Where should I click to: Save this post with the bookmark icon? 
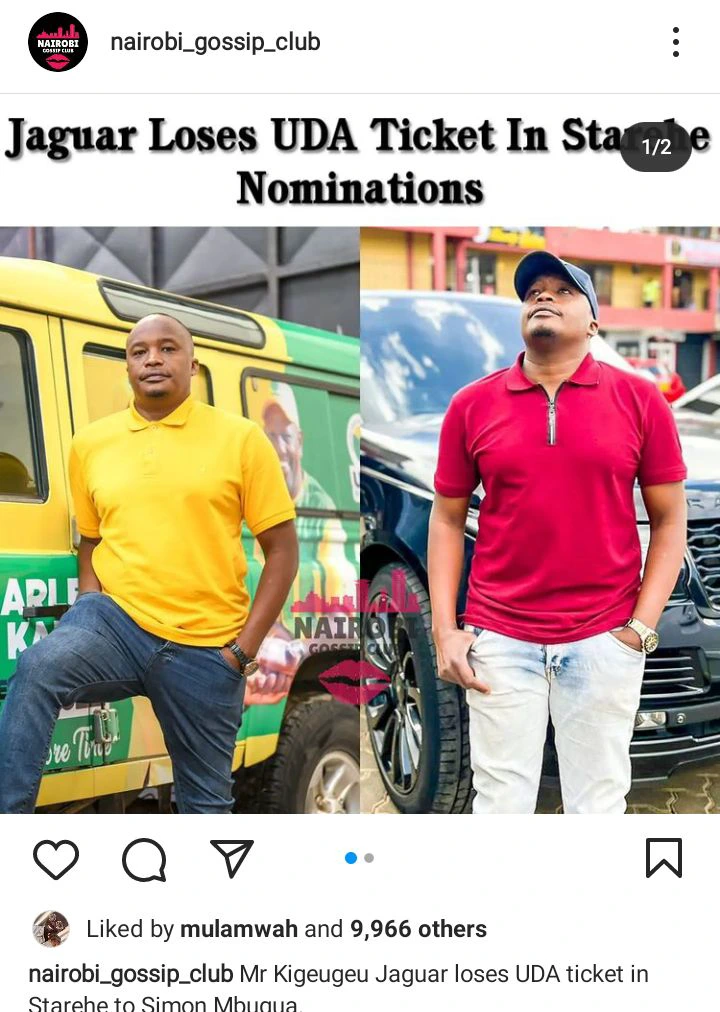[x=663, y=859]
